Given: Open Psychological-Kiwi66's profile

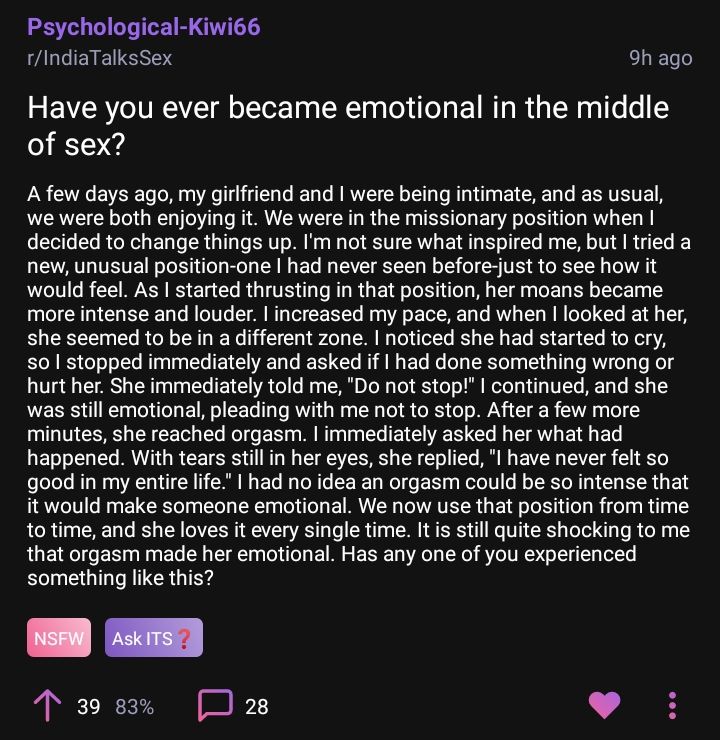Looking at the screenshot, I should click(143, 27).
